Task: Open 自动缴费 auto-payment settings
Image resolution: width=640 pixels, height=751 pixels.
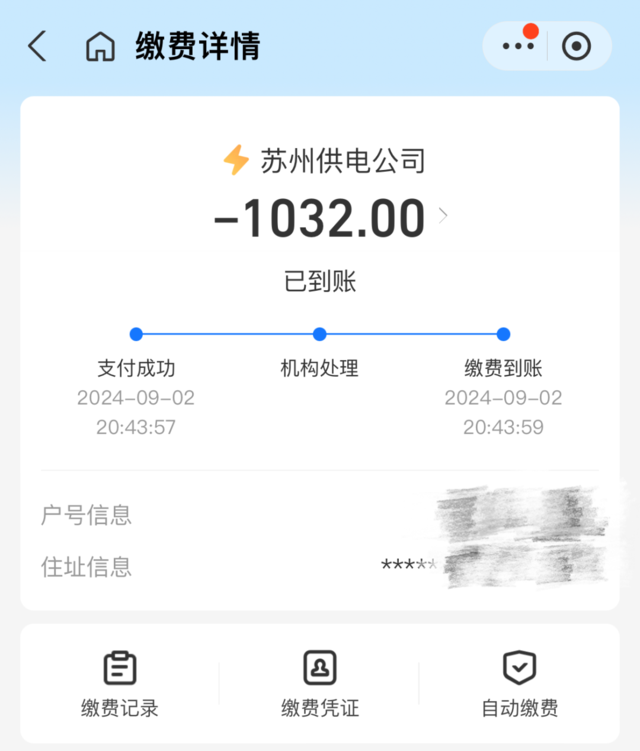Action: (x=520, y=684)
